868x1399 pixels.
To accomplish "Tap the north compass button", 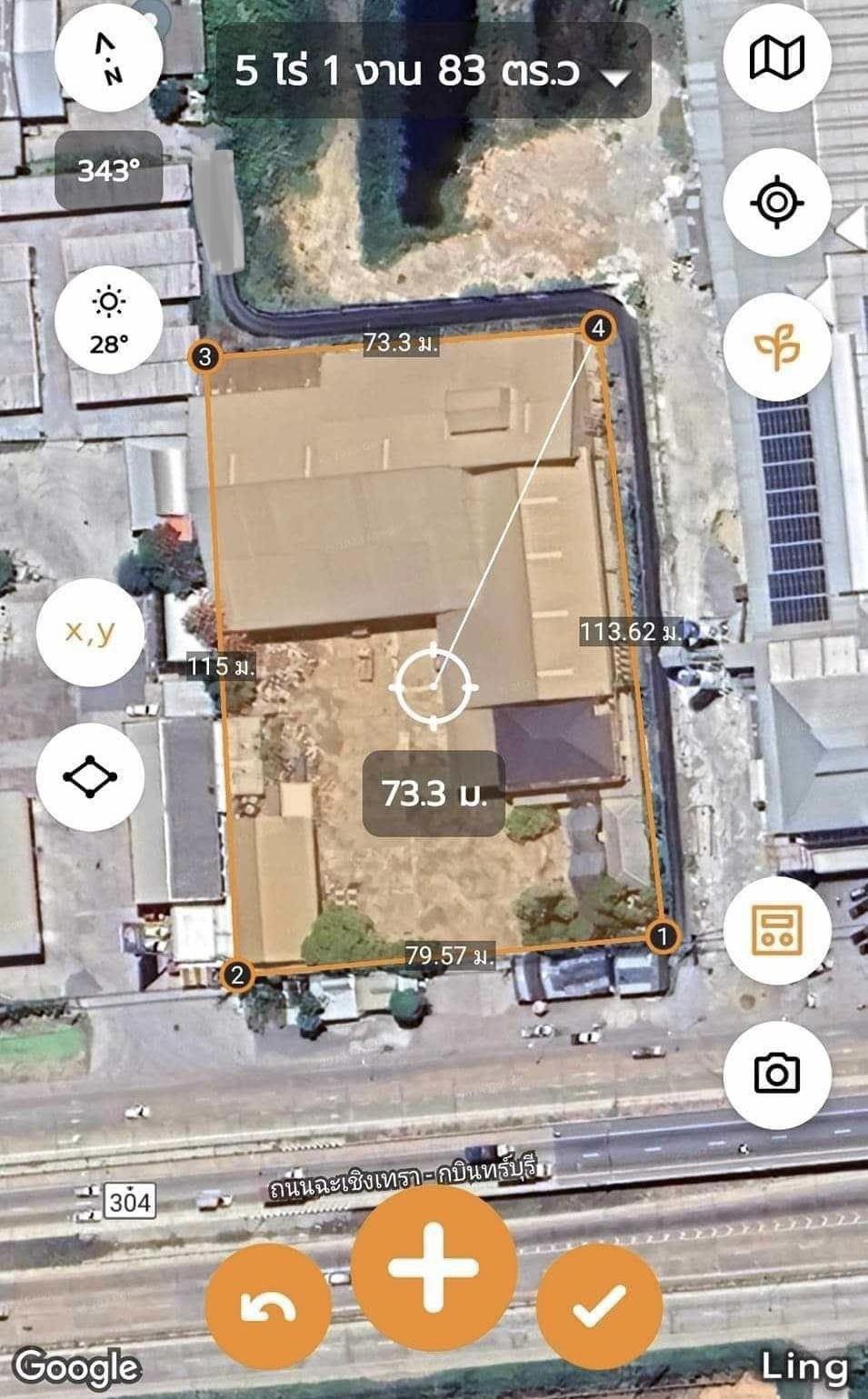I will pos(108,58).
